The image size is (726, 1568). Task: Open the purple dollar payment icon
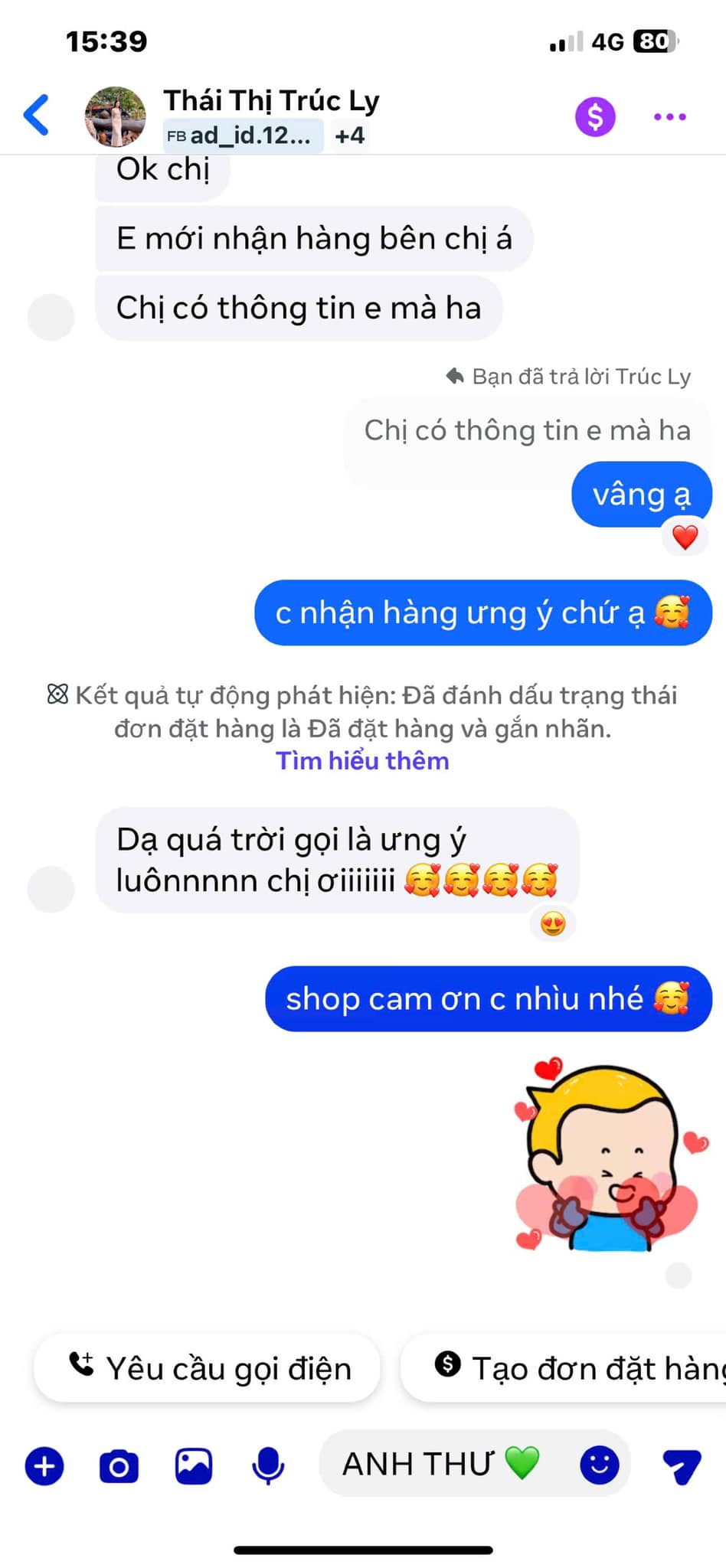(x=595, y=117)
